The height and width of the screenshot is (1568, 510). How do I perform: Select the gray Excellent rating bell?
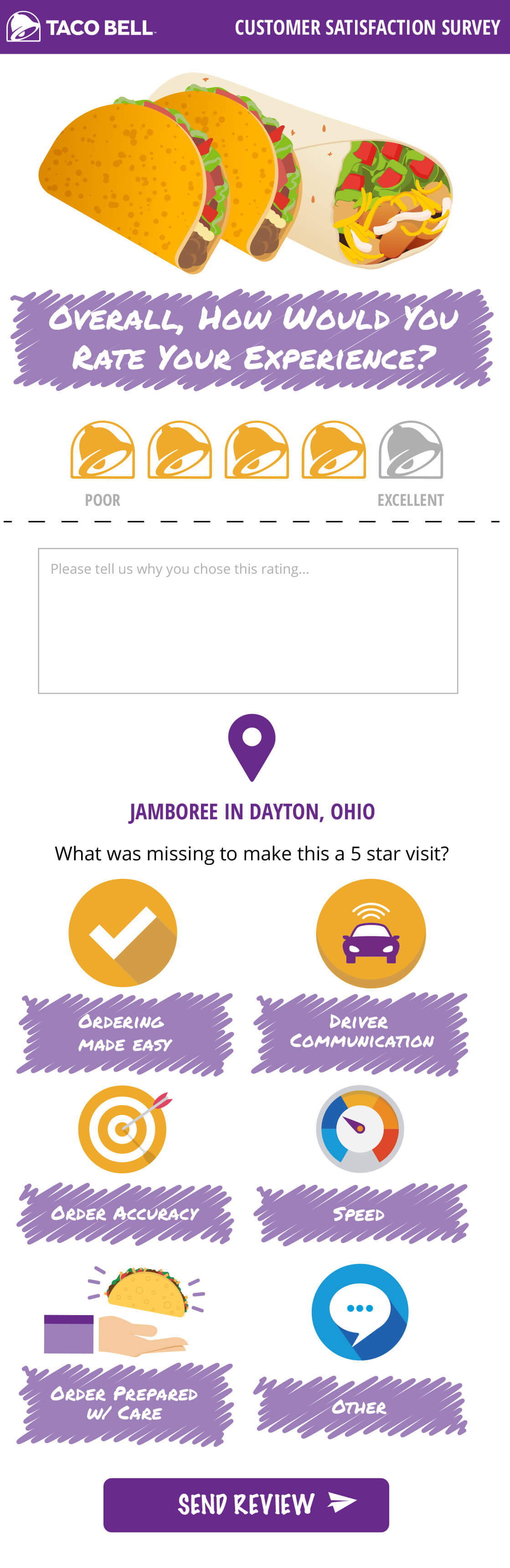411,450
